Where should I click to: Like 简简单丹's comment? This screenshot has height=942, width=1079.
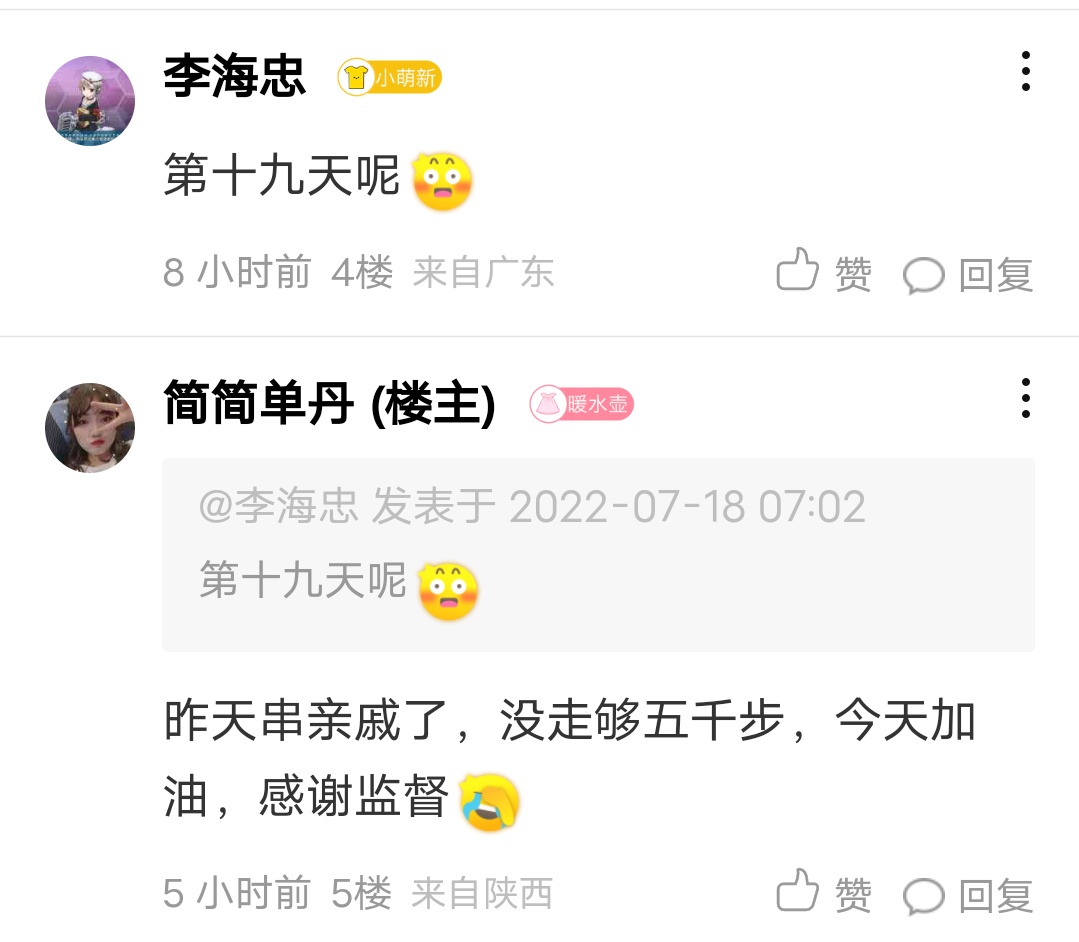click(824, 893)
